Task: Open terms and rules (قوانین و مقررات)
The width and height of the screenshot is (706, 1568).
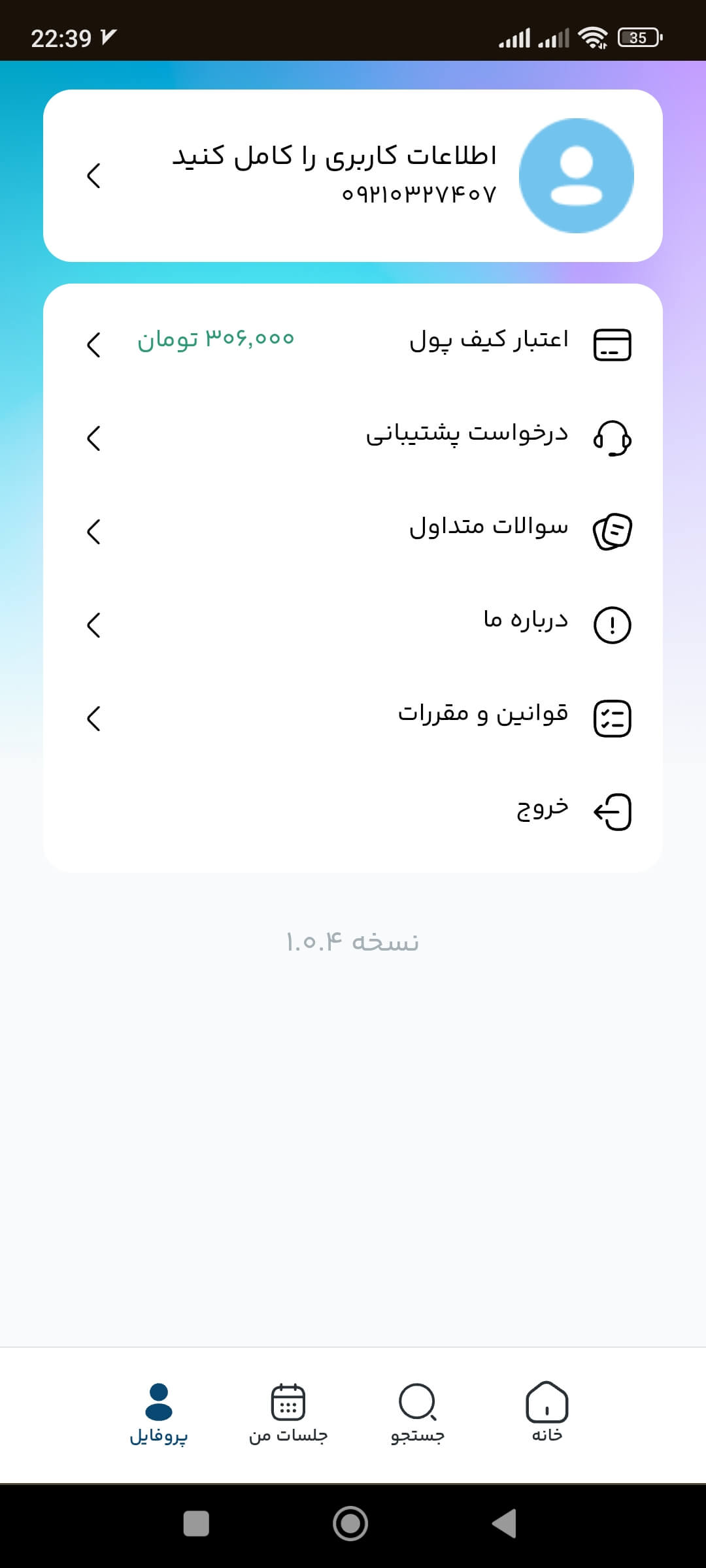Action: point(353,717)
